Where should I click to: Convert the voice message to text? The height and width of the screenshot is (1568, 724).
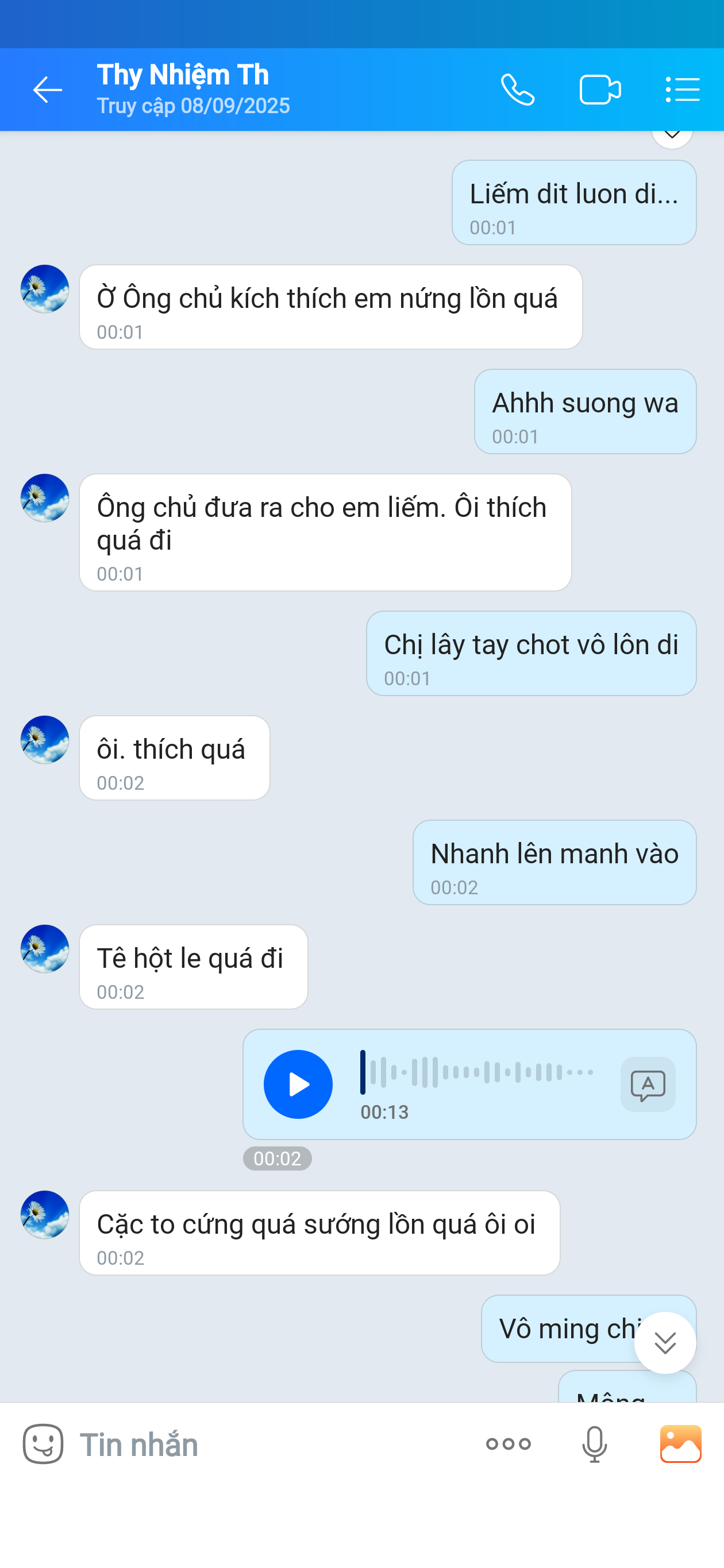pos(647,1084)
